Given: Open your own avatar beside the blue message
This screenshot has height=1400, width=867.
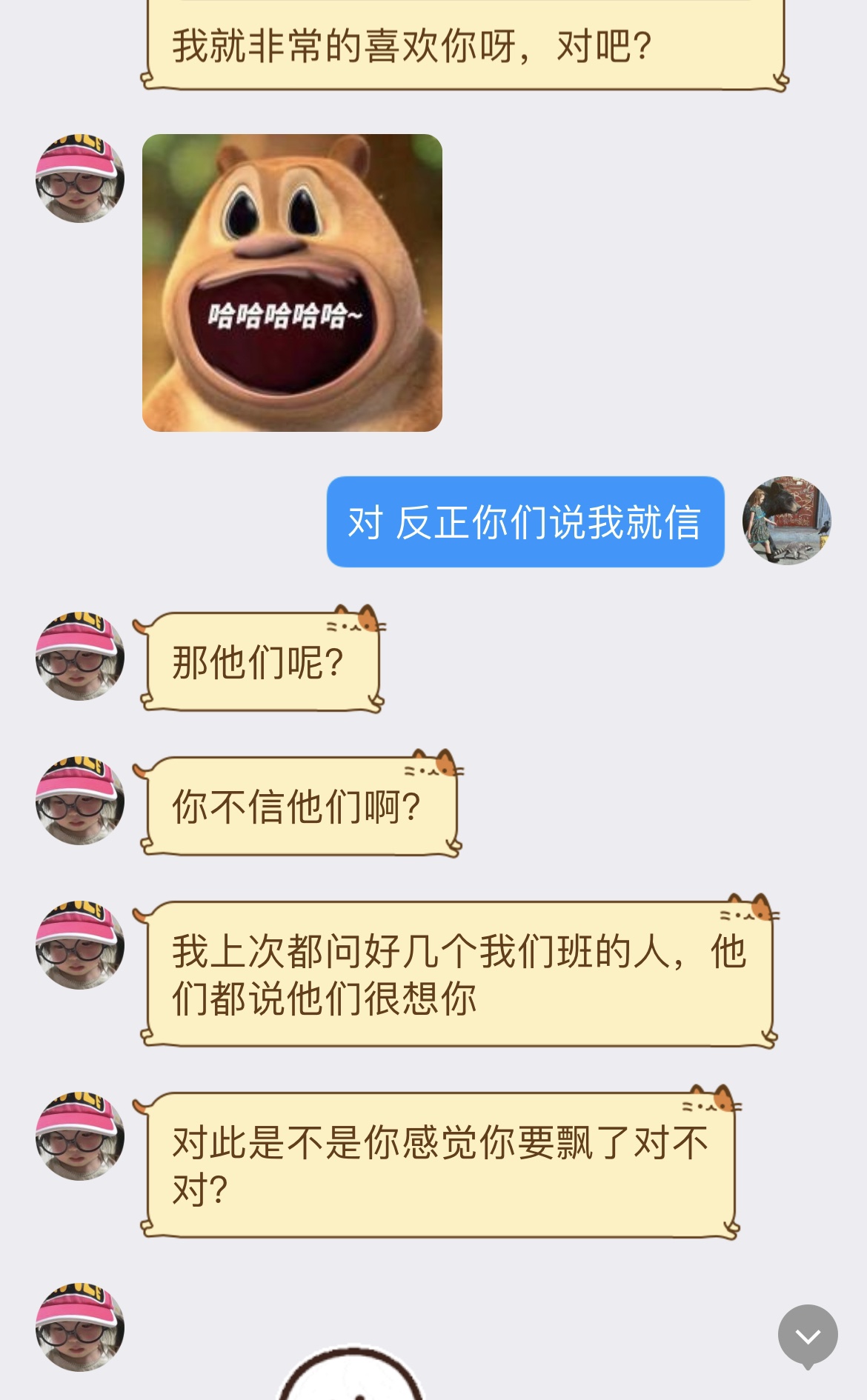Looking at the screenshot, I should tap(787, 521).
